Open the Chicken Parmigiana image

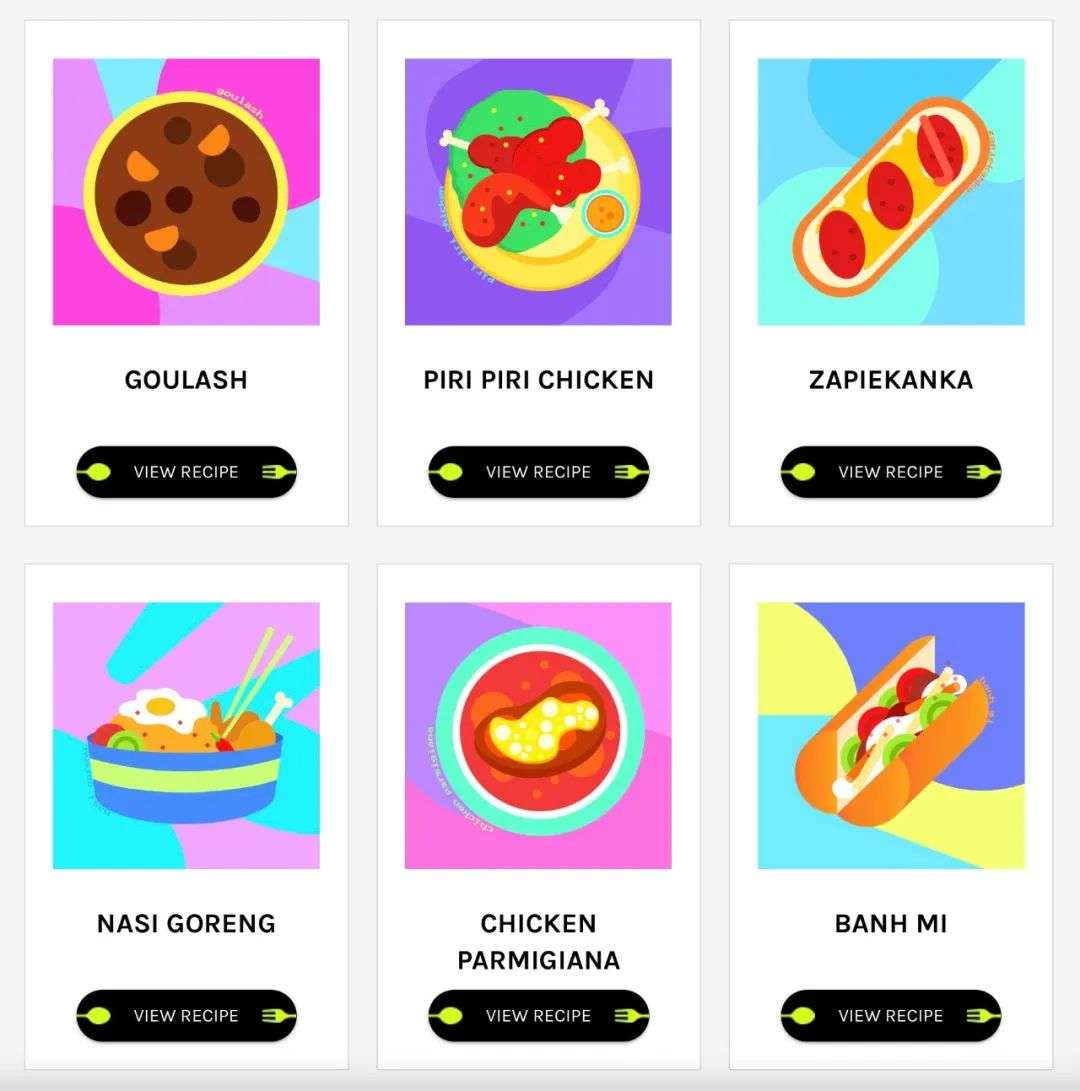[539, 735]
